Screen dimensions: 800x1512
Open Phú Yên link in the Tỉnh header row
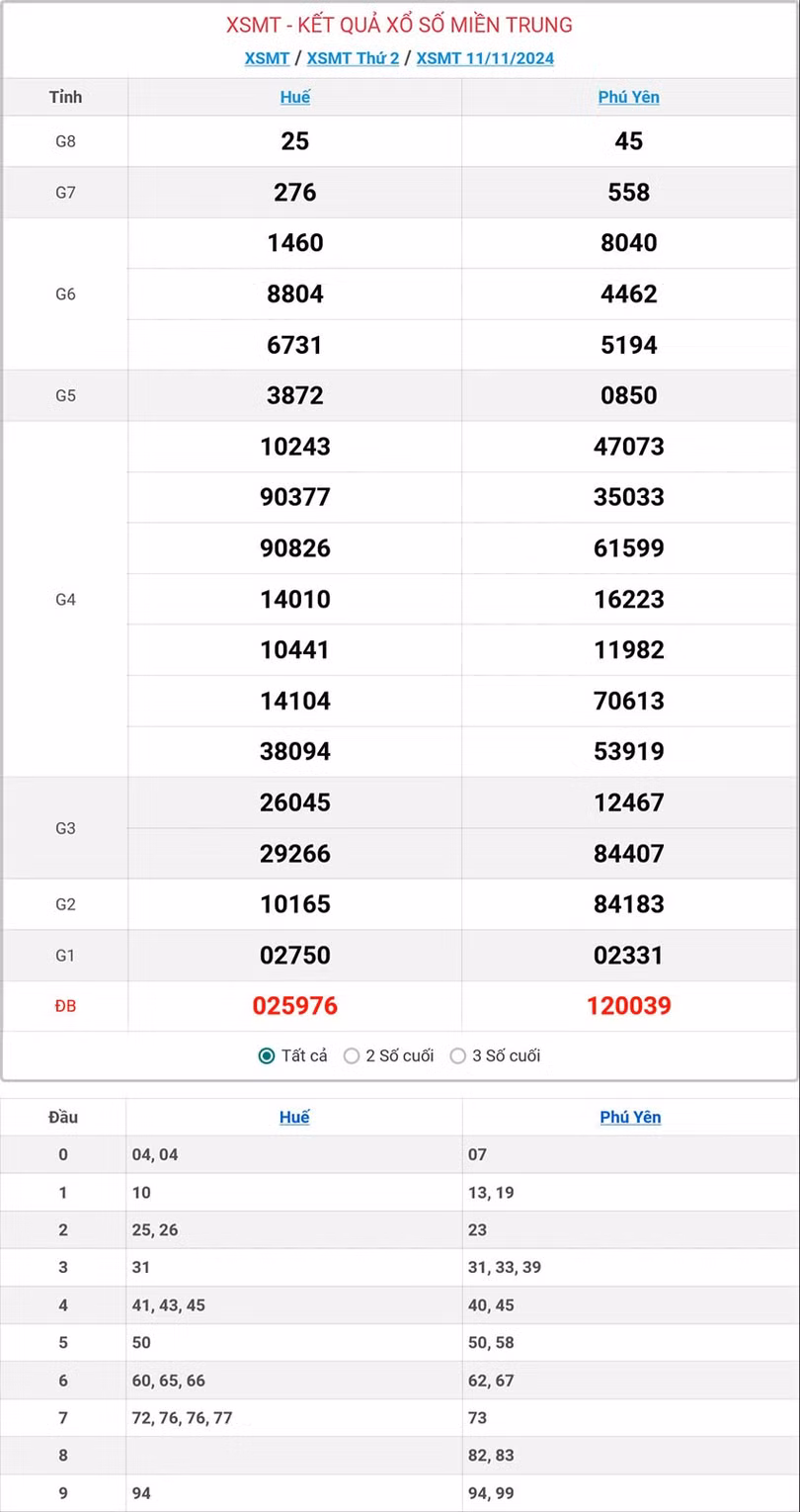[628, 97]
